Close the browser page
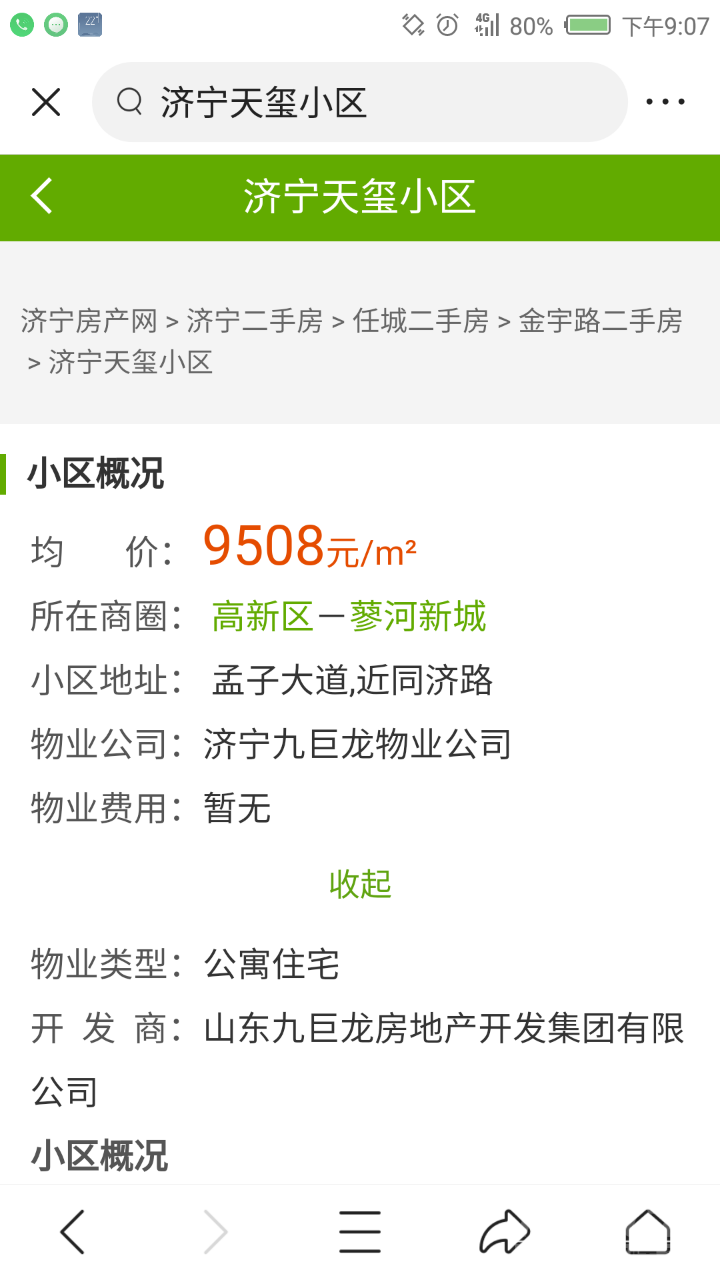The width and height of the screenshot is (720, 1280). click(46, 102)
